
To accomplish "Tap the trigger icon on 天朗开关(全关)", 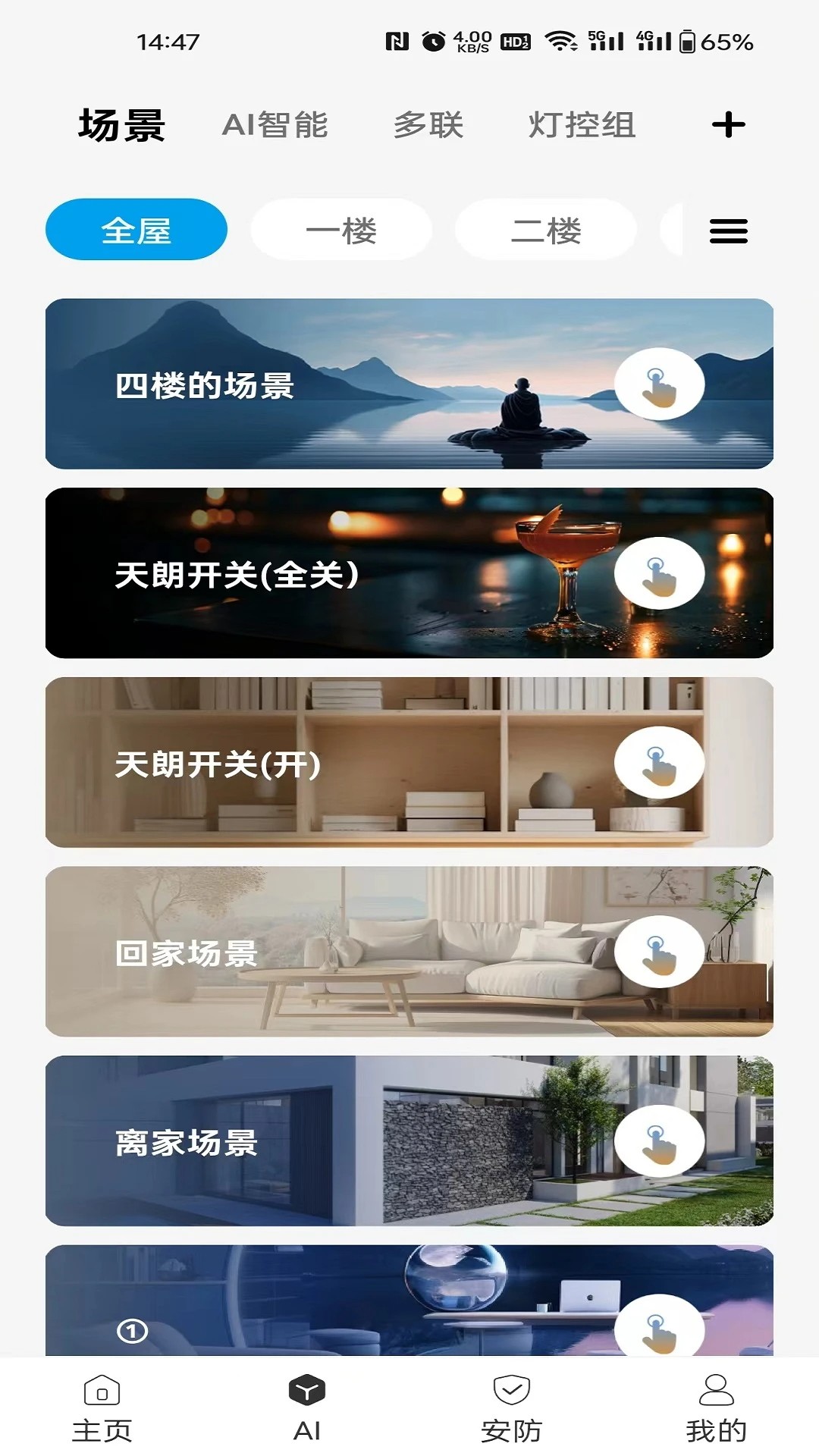I will click(x=661, y=574).
